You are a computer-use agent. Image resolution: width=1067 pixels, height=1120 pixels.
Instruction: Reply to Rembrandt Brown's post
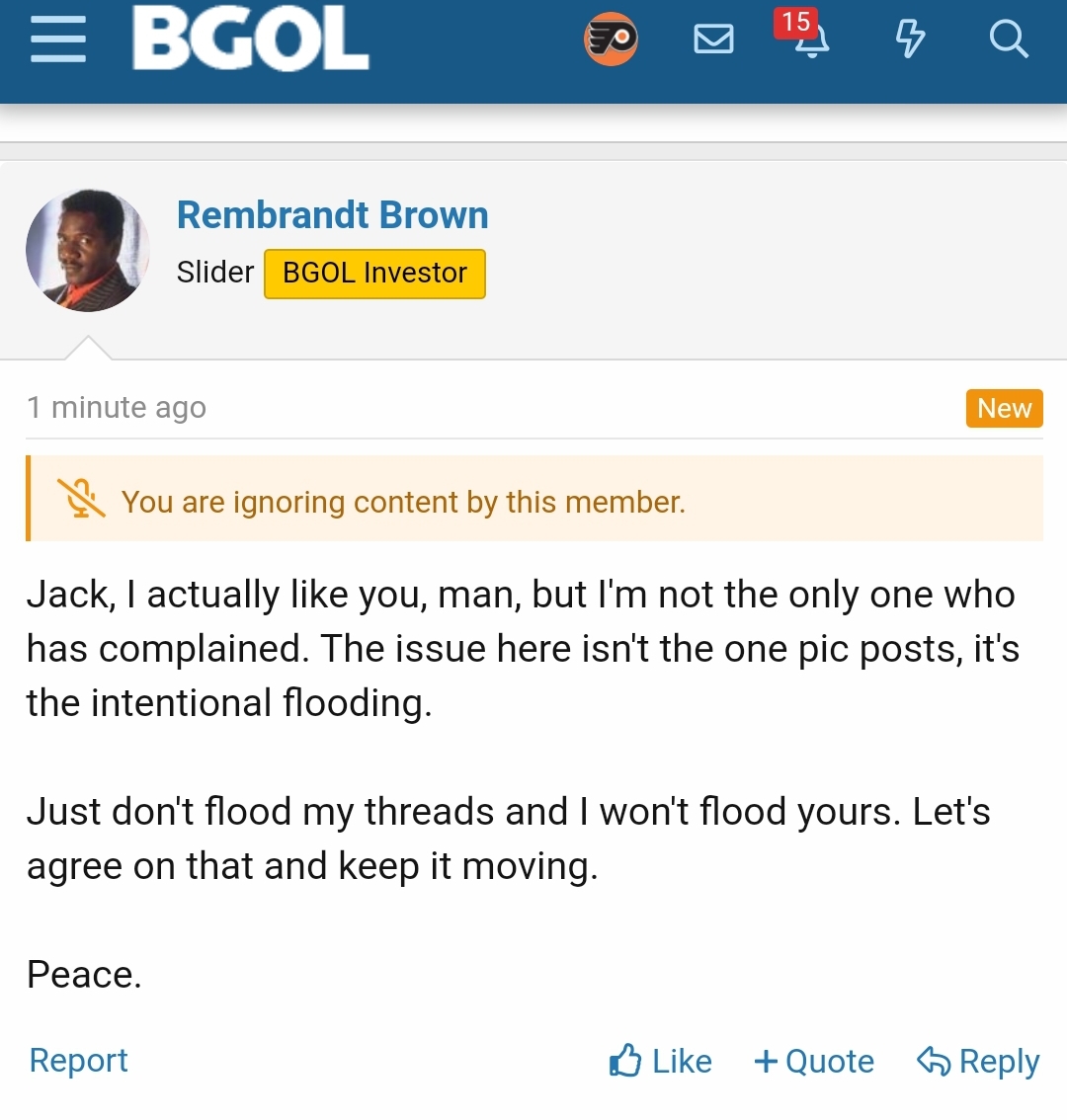978,1061
